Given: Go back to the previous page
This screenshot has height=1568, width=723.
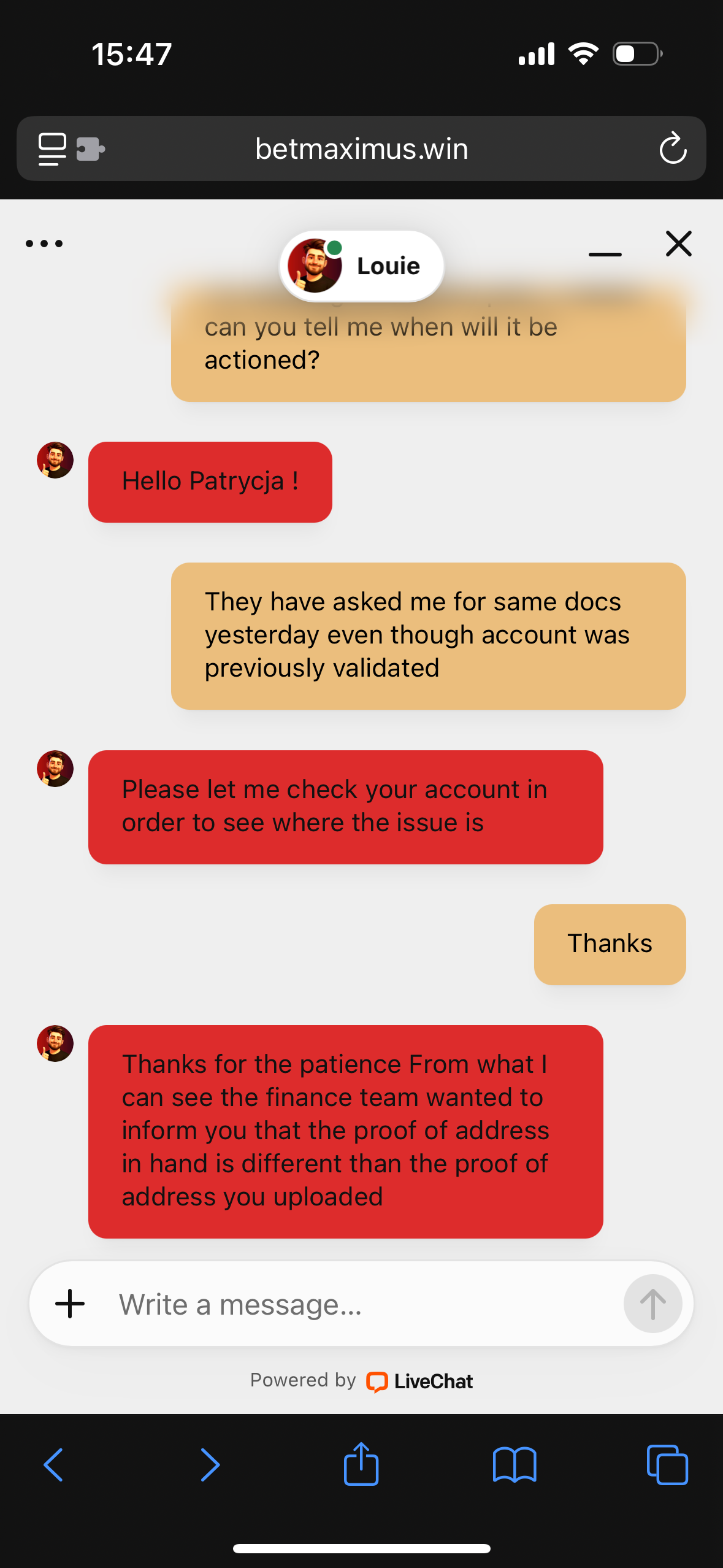Looking at the screenshot, I should [54, 1465].
